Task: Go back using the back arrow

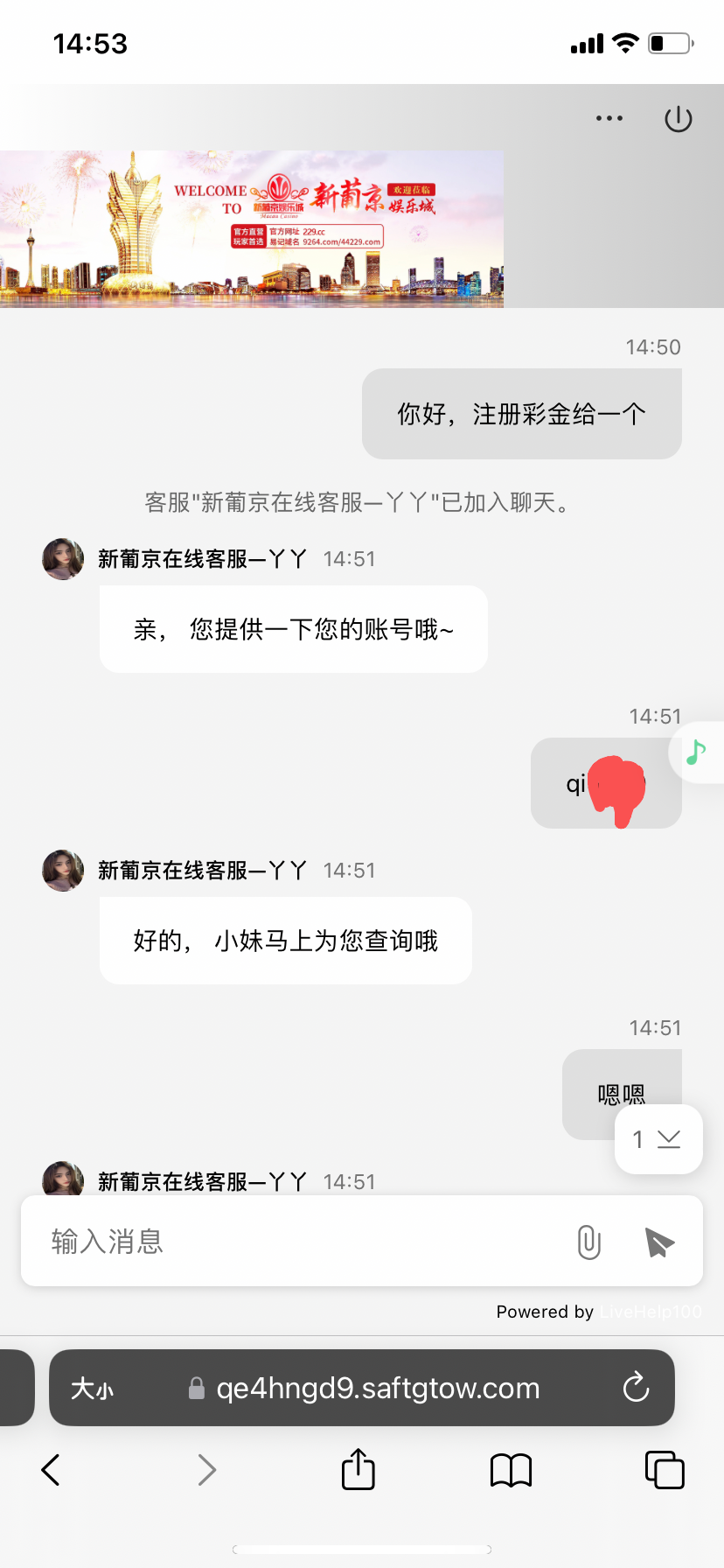Action: coord(50,1470)
